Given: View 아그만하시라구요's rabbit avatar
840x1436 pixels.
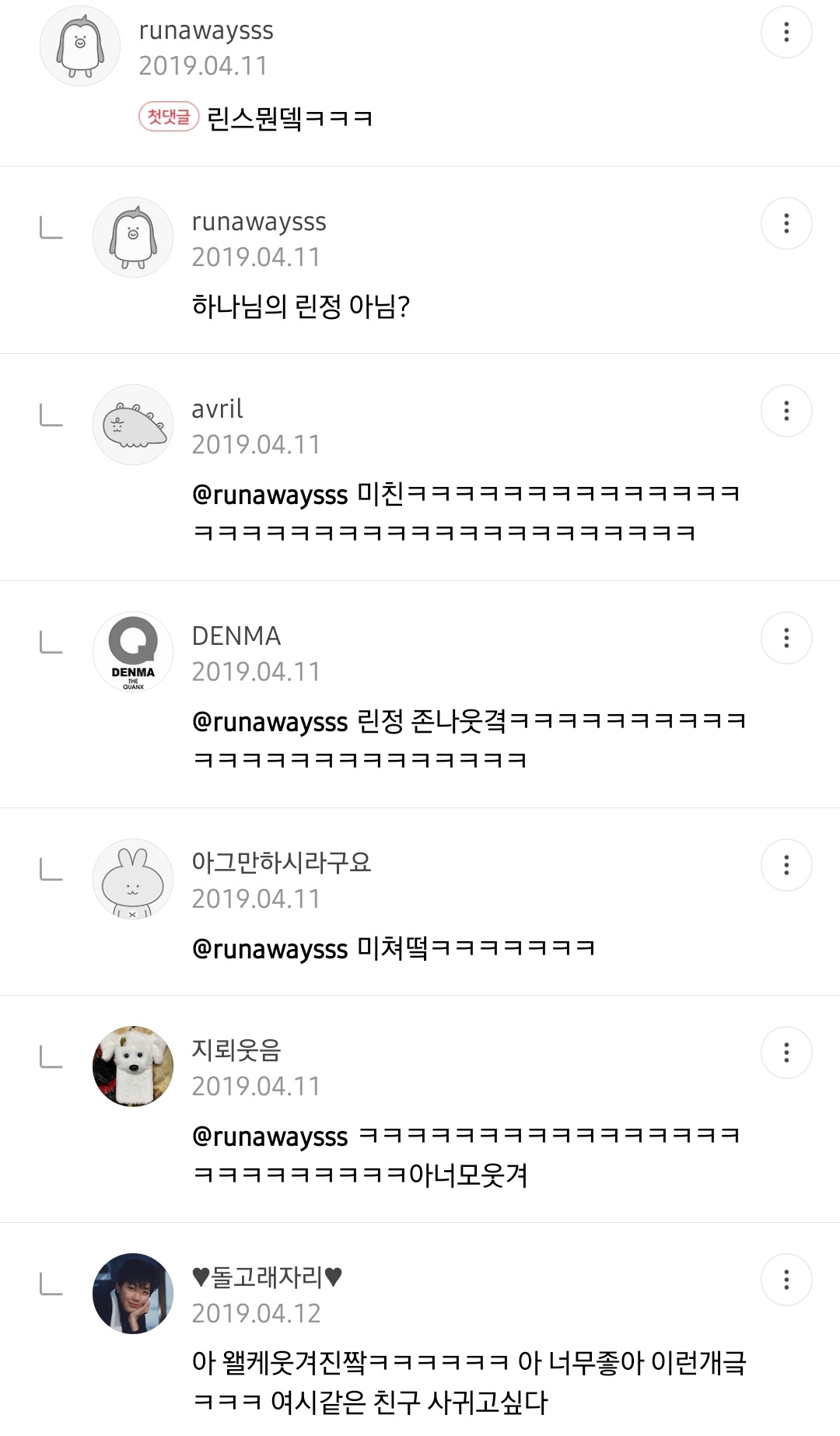Looking at the screenshot, I should 133,879.
